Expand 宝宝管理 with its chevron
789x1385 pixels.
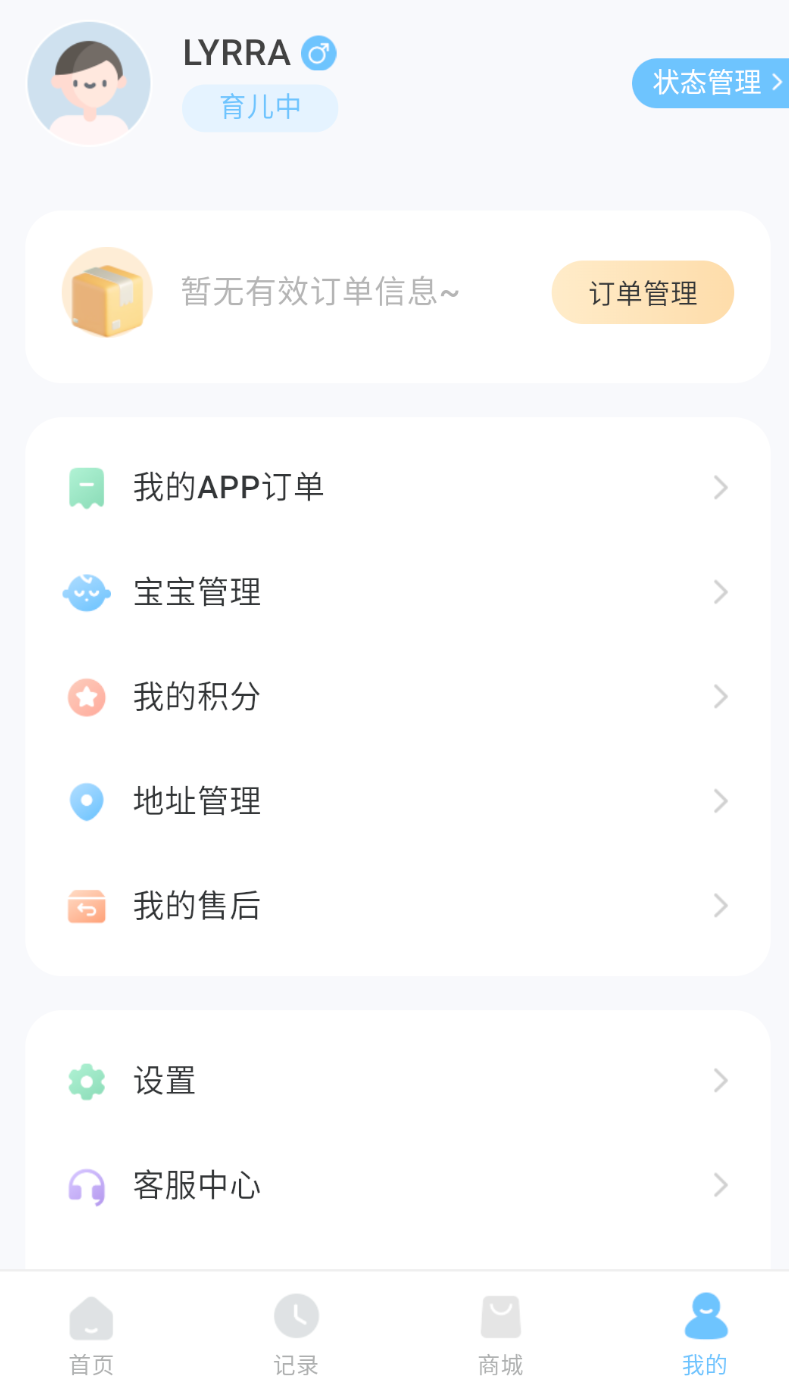click(x=720, y=592)
